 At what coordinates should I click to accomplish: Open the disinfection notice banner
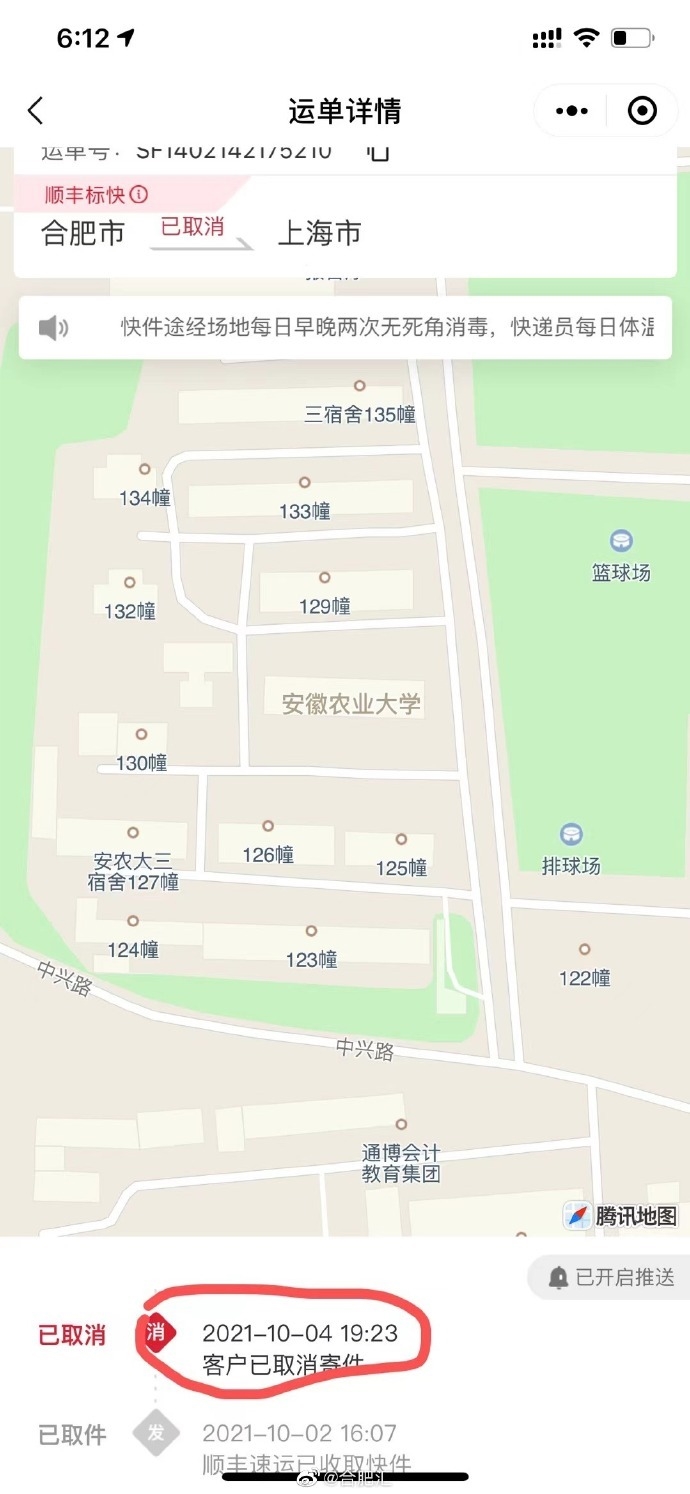pos(344,327)
